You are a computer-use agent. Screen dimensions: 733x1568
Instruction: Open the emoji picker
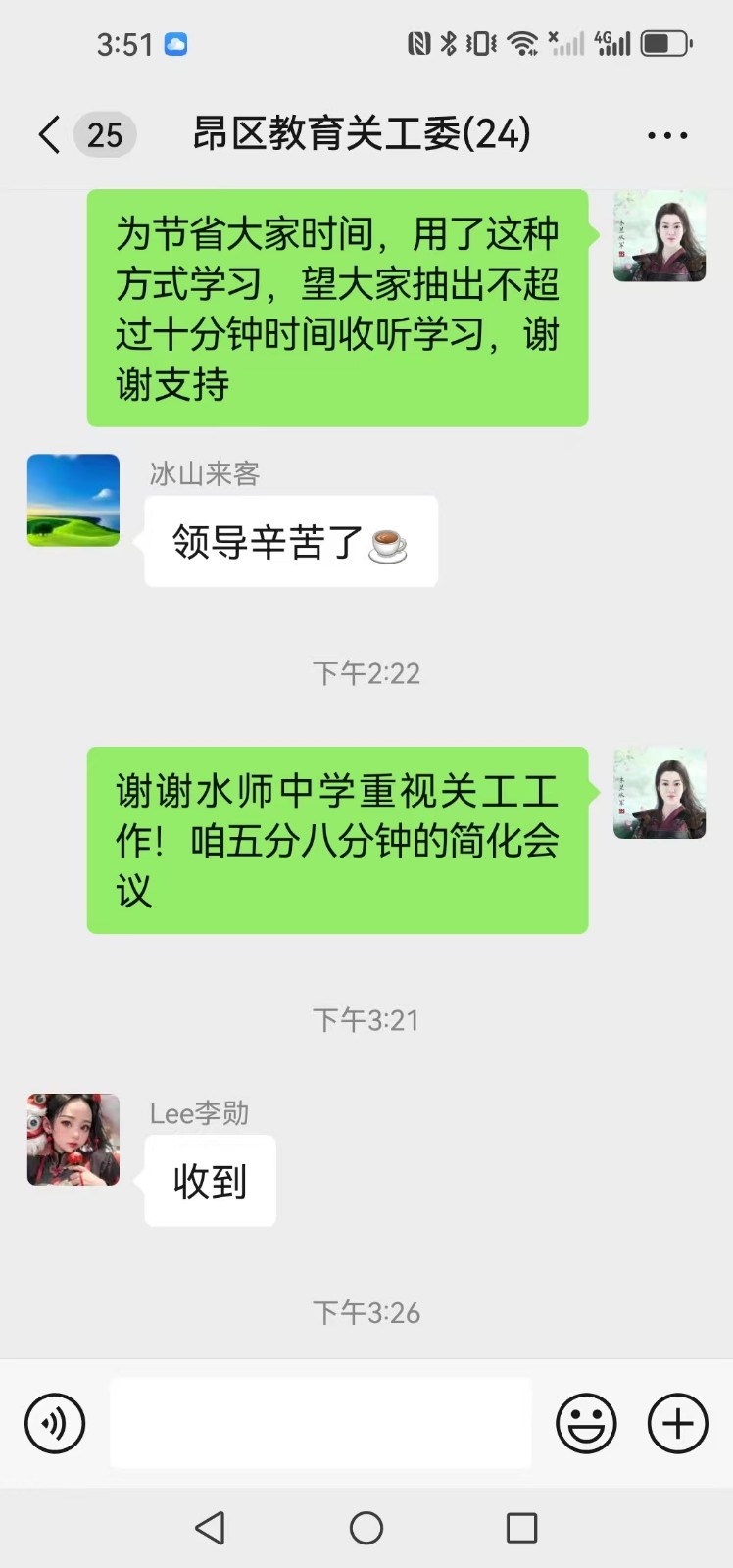point(586,1423)
